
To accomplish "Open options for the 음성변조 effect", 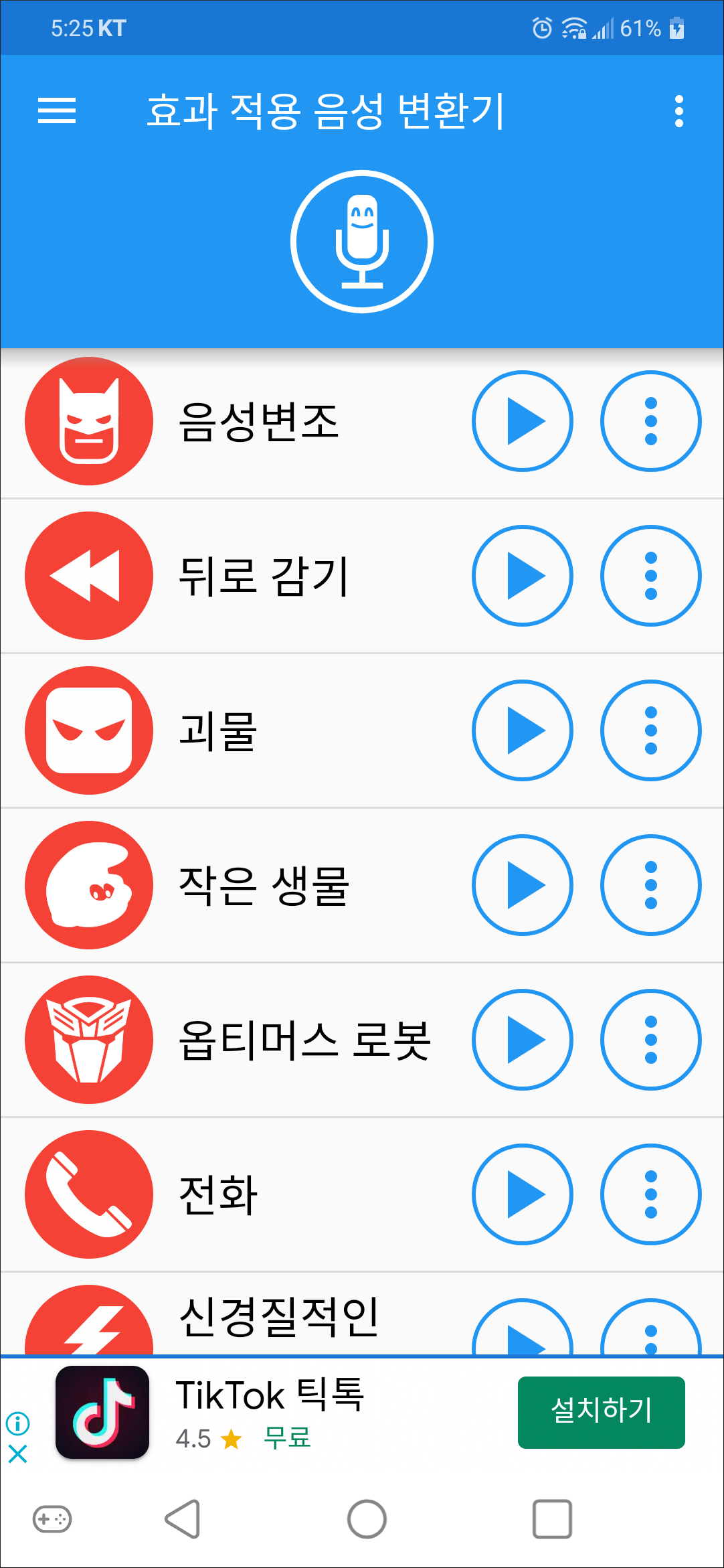I will [x=650, y=421].
